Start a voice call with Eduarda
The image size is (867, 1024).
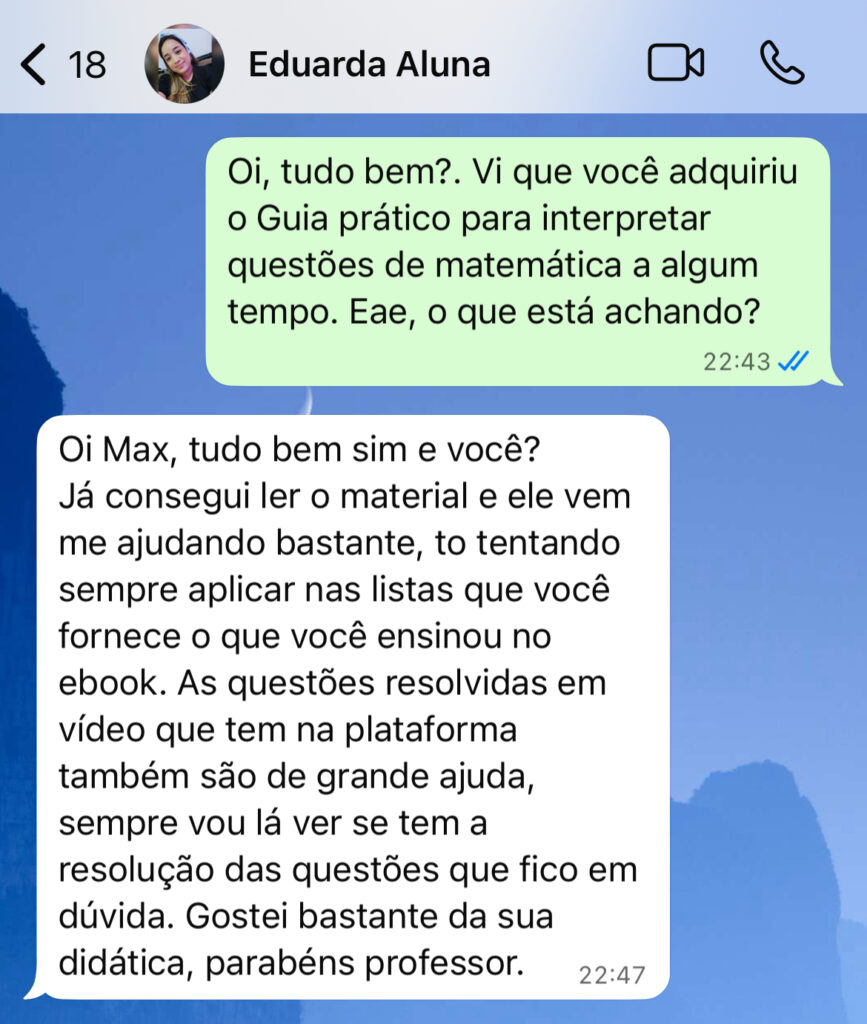coord(781,64)
